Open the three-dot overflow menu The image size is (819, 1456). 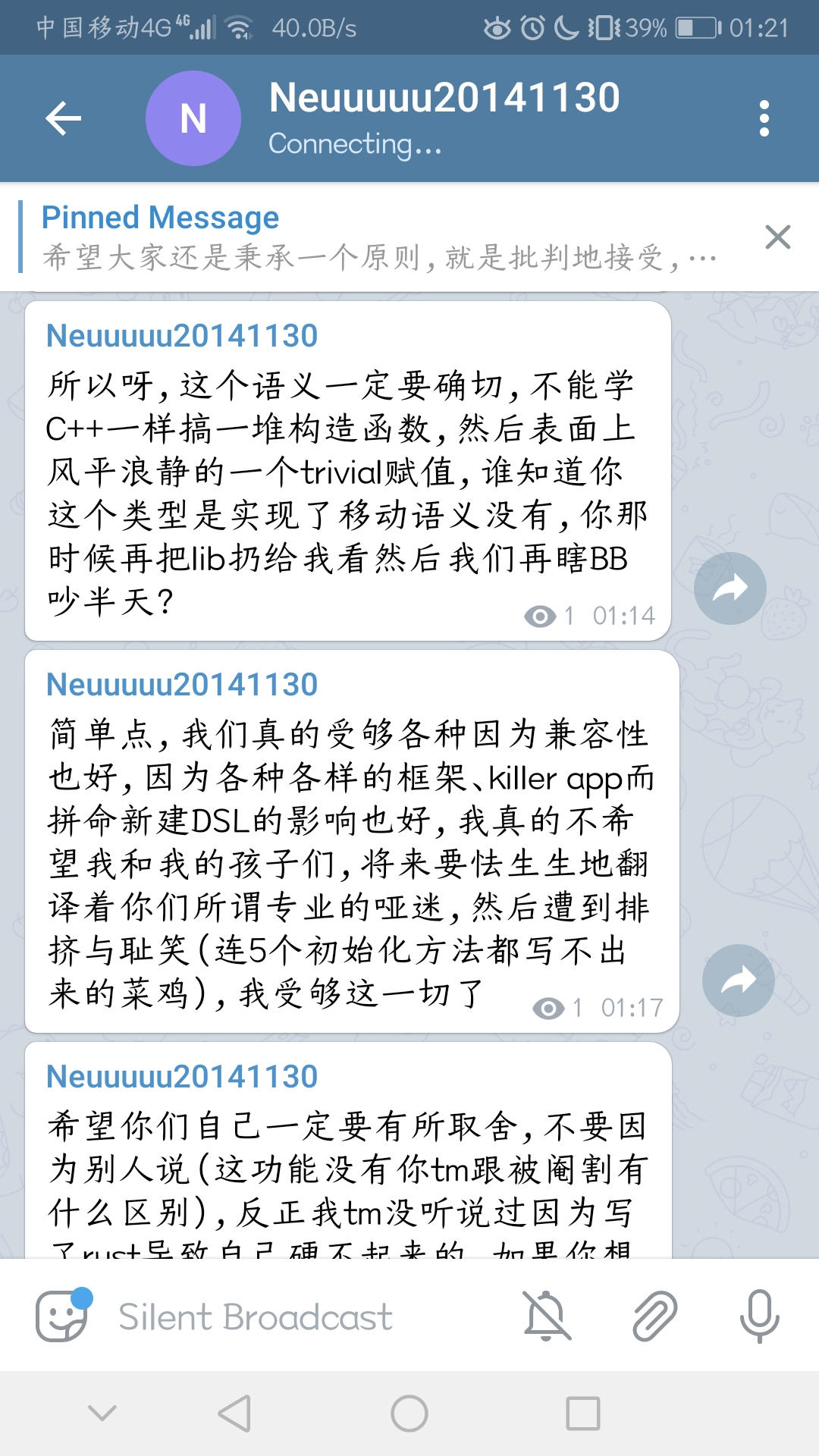click(764, 118)
